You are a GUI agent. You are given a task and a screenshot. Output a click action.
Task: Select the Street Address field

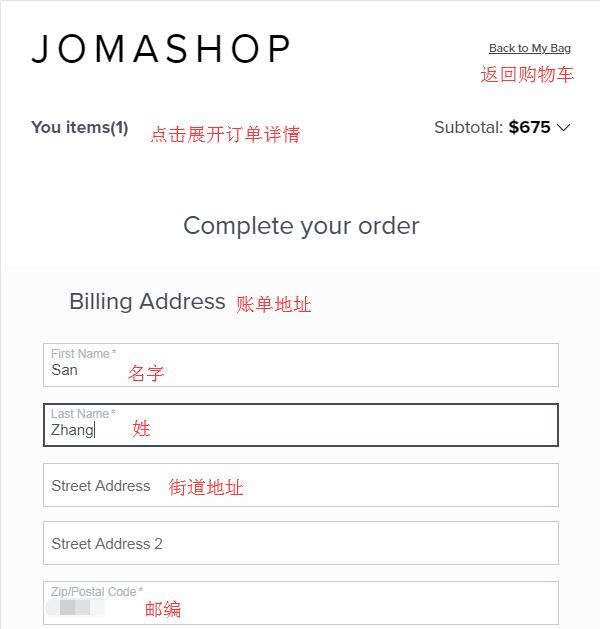[x=301, y=485]
